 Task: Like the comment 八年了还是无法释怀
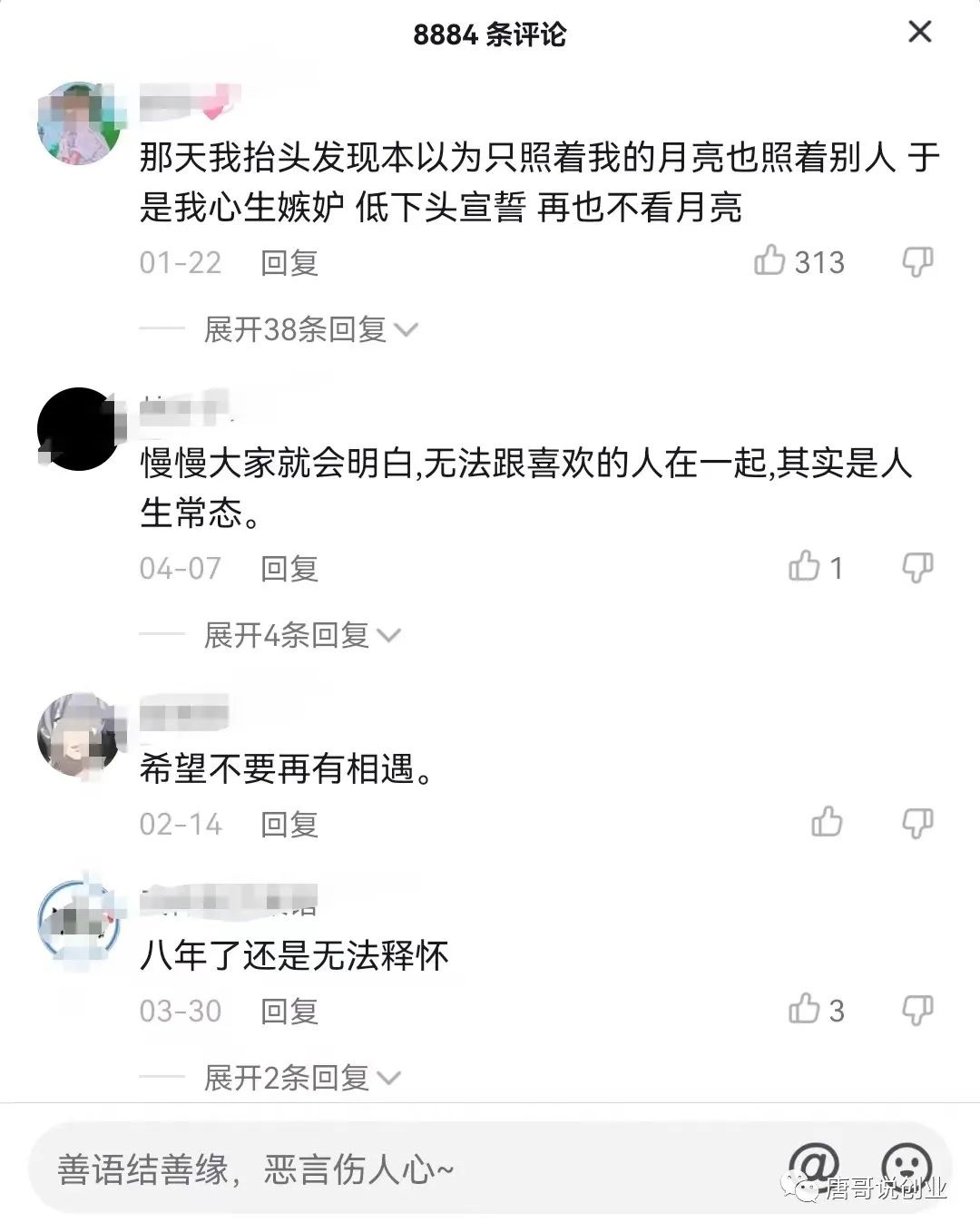804,1009
